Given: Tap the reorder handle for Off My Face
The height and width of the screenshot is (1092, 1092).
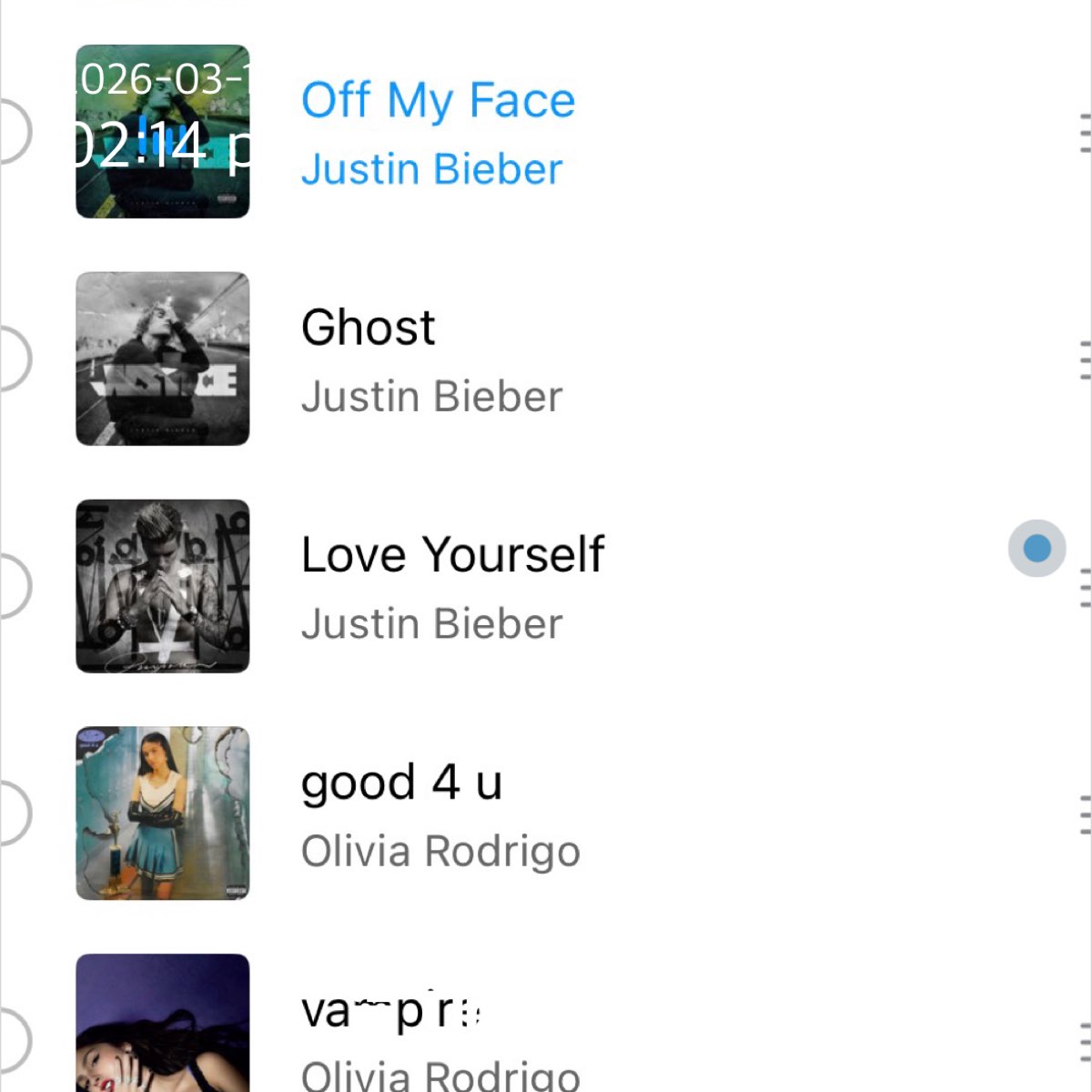Looking at the screenshot, I should click(1084, 133).
